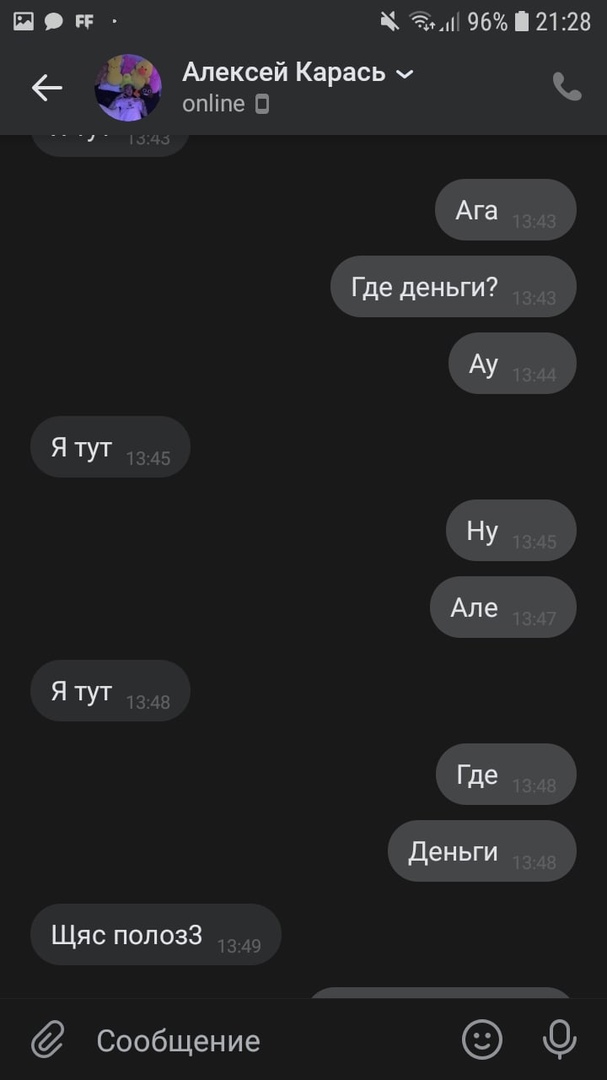This screenshot has width=607, height=1080.
Task: Focus the Сообщение text field
Action: (x=260, y=1041)
